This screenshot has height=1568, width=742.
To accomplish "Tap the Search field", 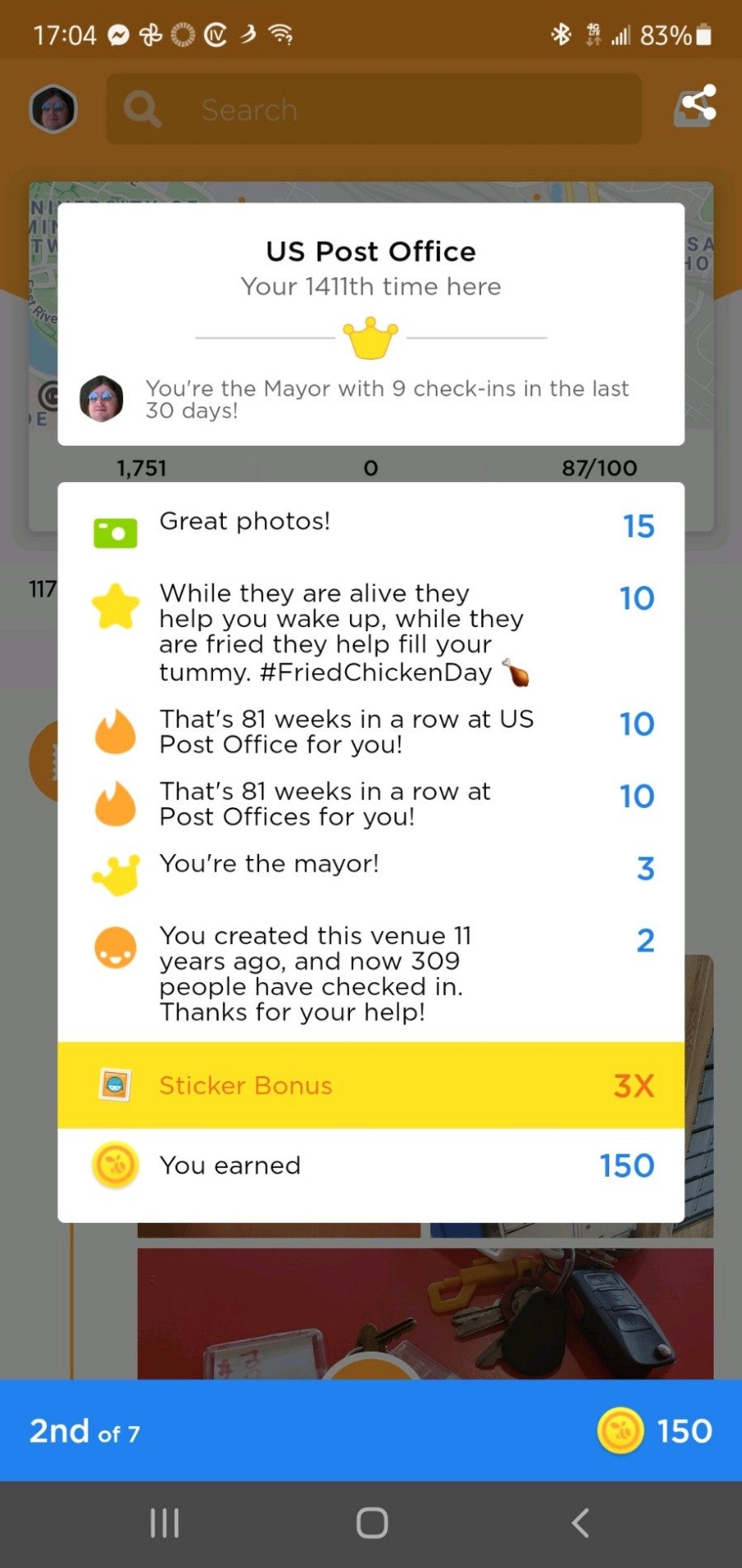I will coord(373,109).
